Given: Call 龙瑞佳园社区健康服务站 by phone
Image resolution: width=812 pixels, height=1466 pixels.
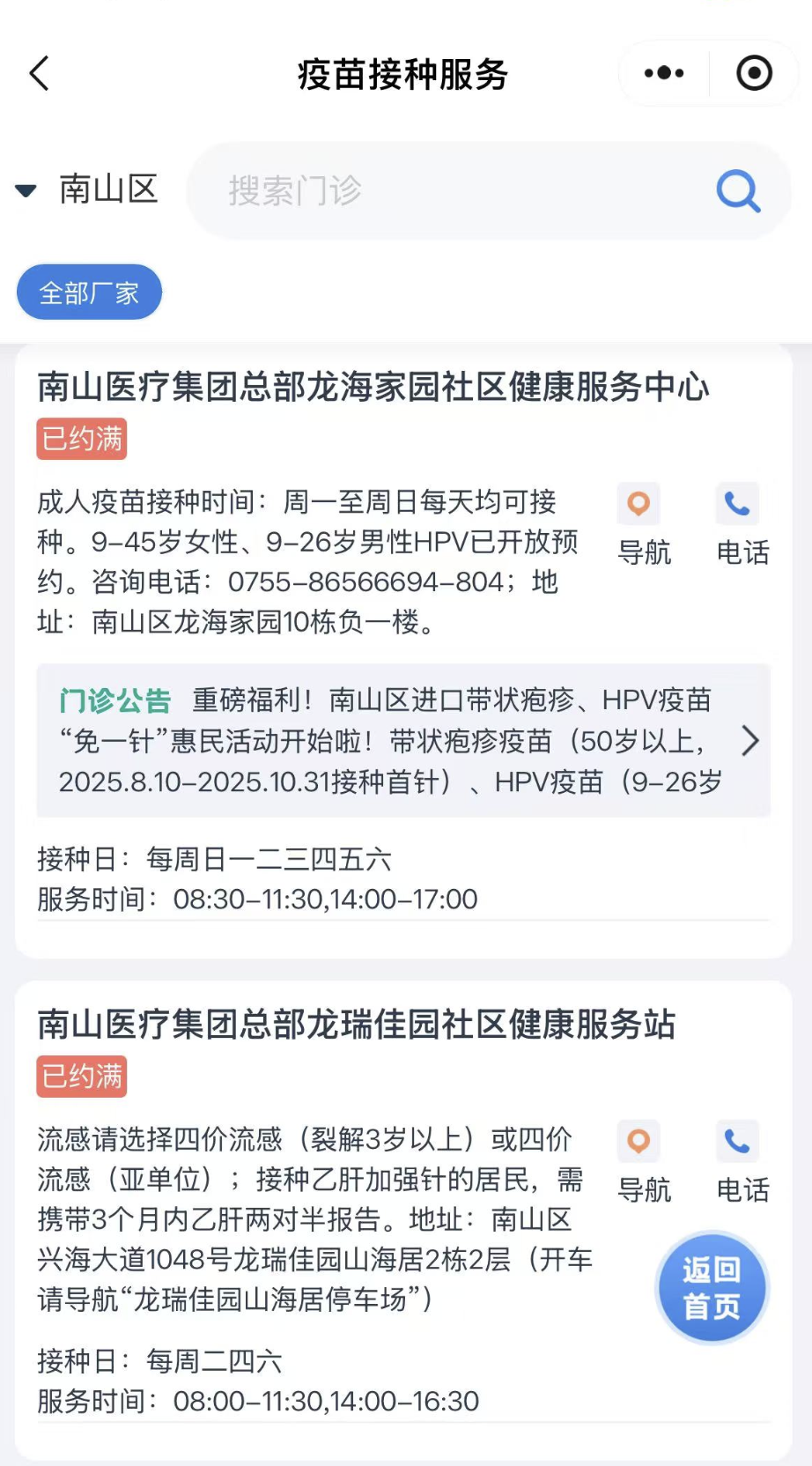Looking at the screenshot, I should pos(742,1163).
